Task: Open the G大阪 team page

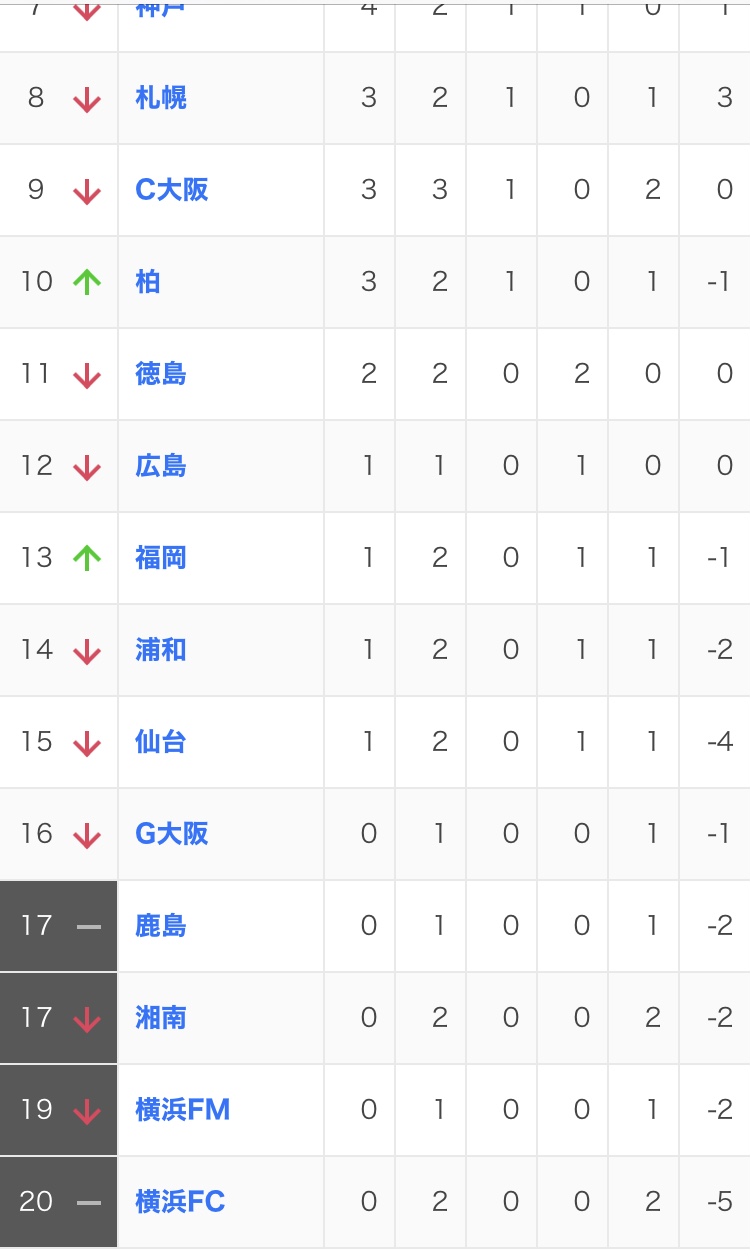Action: point(172,834)
